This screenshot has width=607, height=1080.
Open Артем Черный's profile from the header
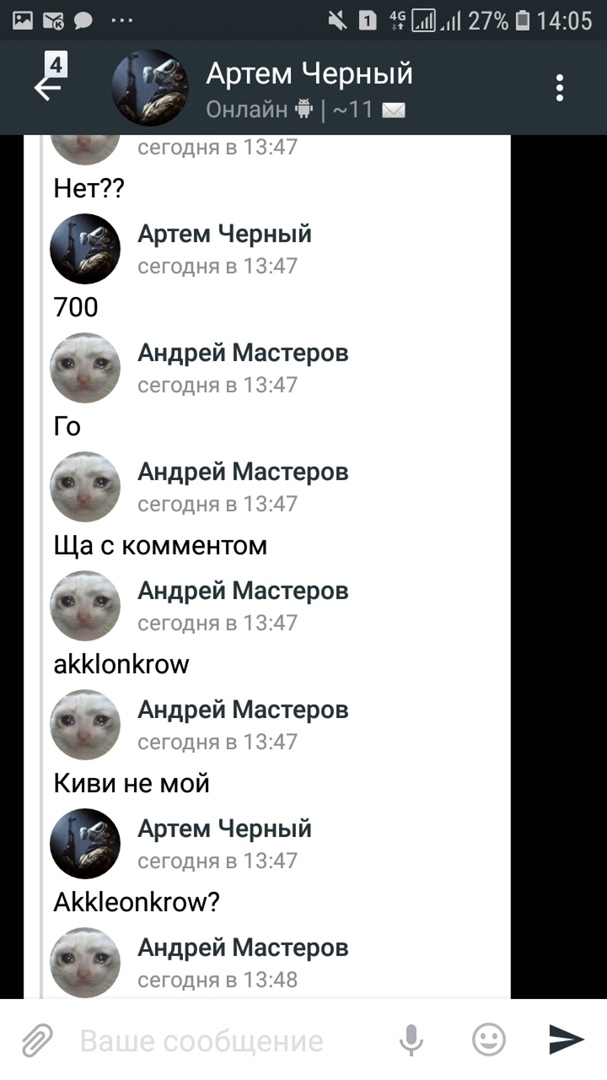(308, 87)
